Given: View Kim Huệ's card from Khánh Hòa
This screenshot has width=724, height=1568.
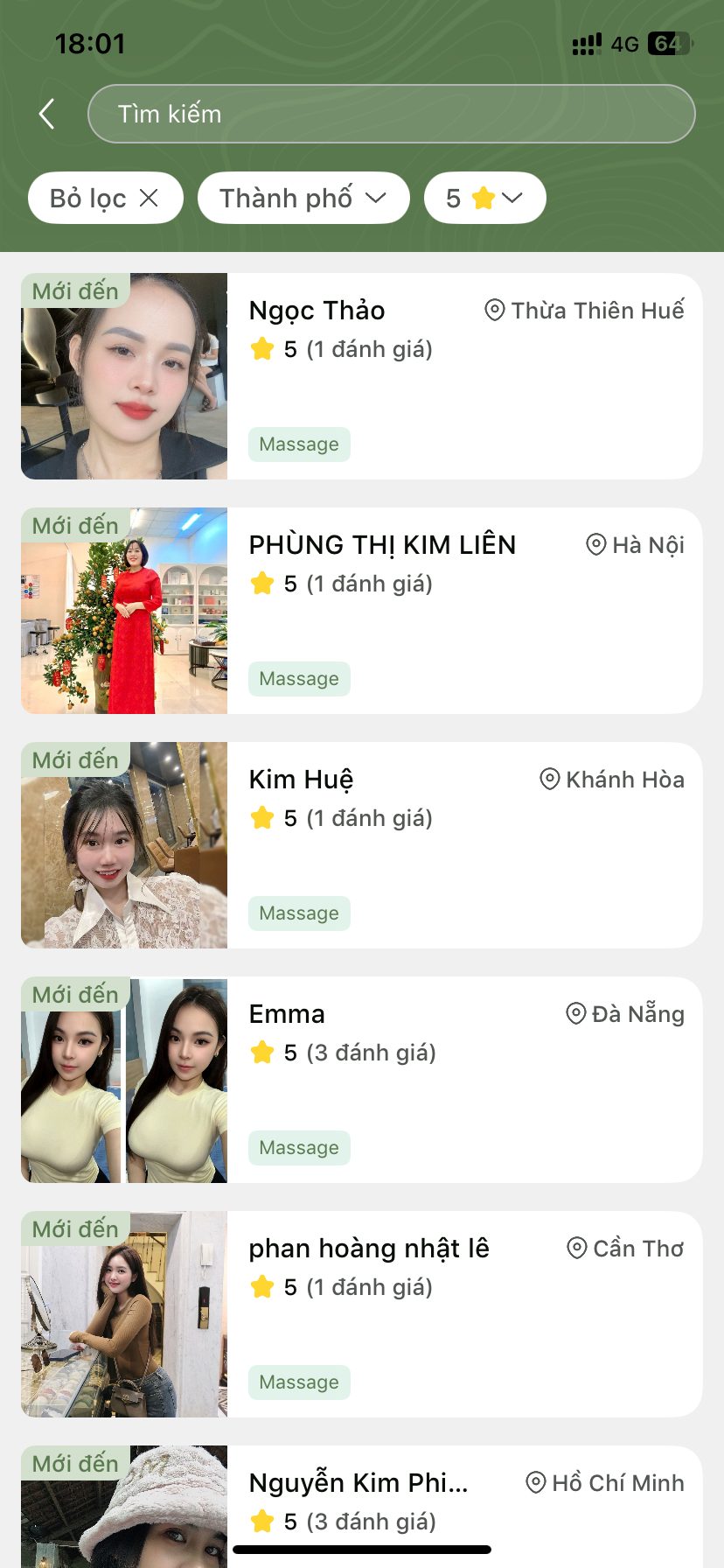Looking at the screenshot, I should pyautogui.click(x=362, y=845).
